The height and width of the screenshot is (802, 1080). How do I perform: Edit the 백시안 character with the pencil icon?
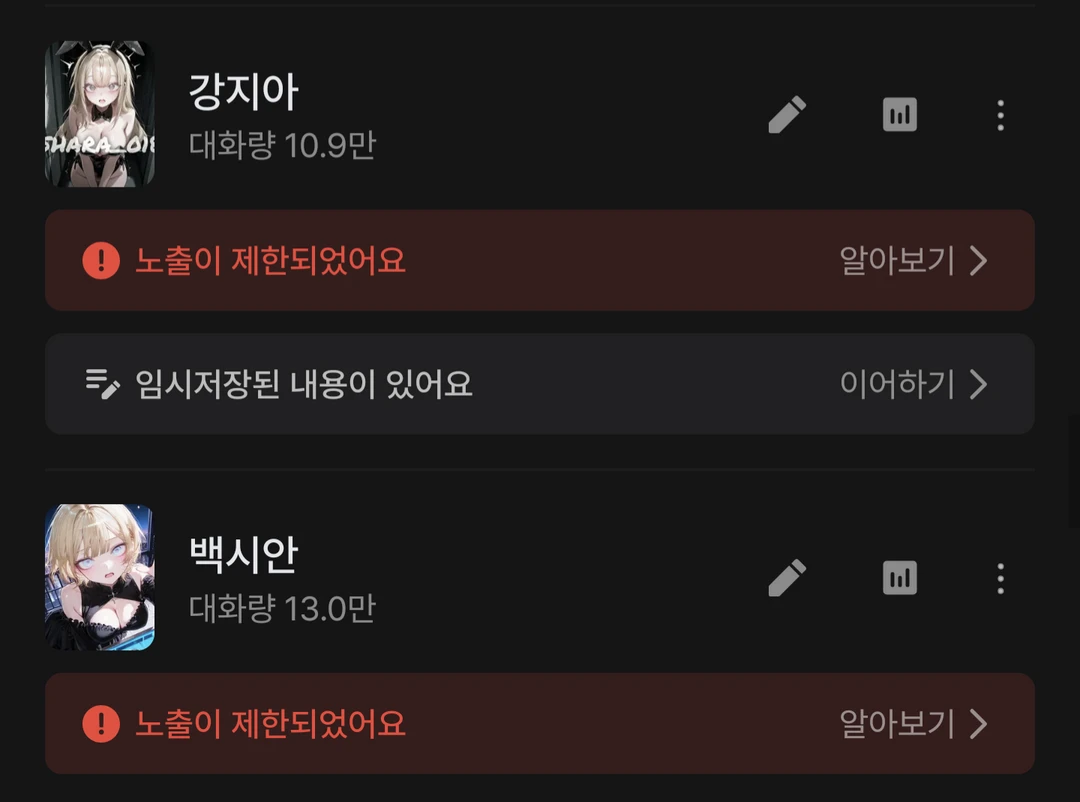787,578
